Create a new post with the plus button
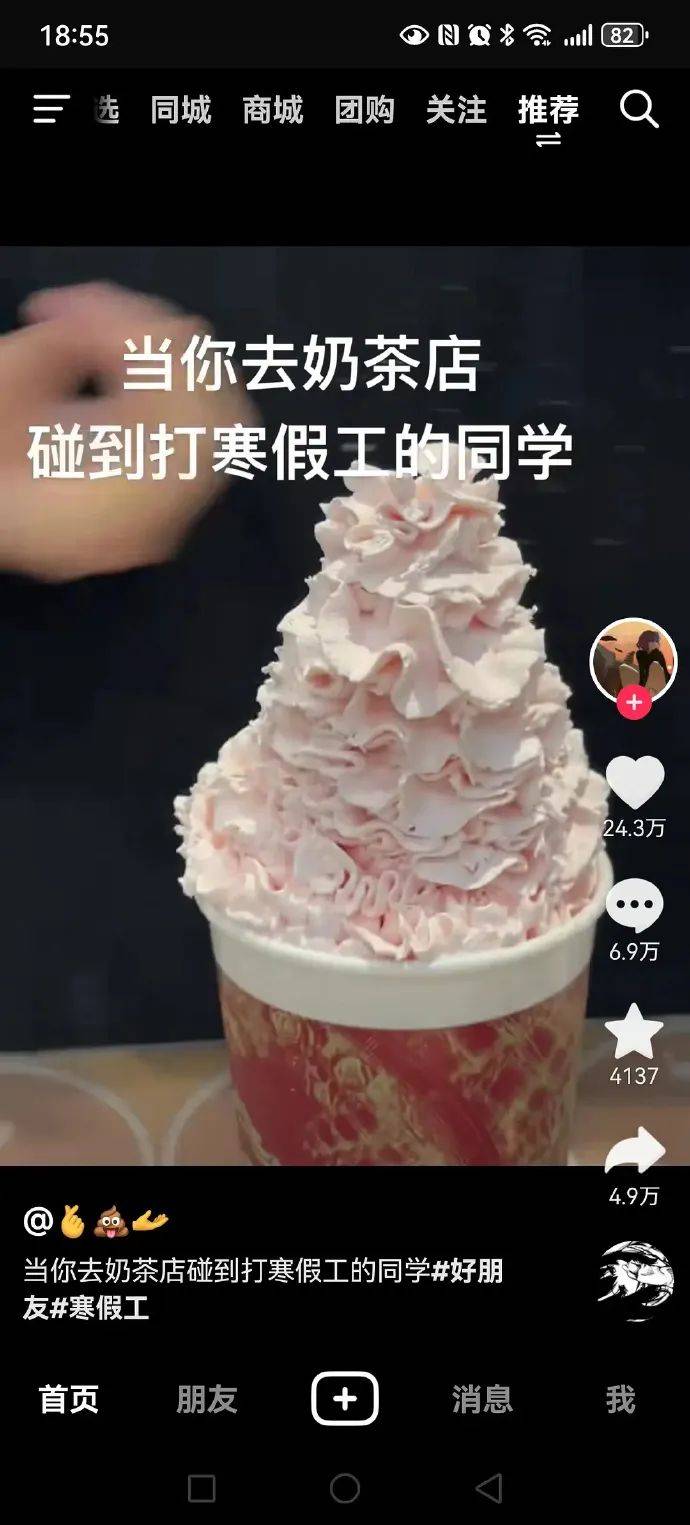 [344, 1399]
